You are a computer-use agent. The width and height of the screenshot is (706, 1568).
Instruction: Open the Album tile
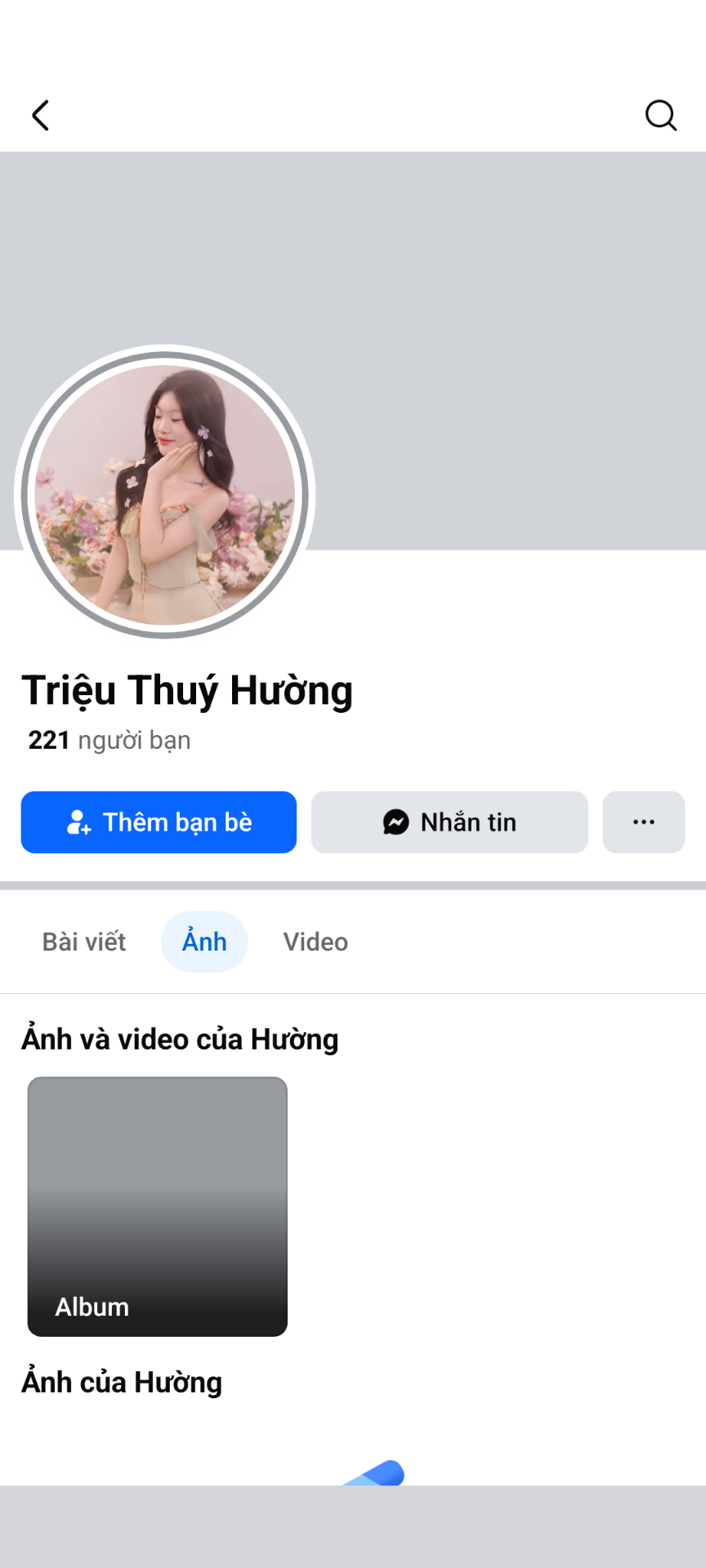[x=158, y=1206]
